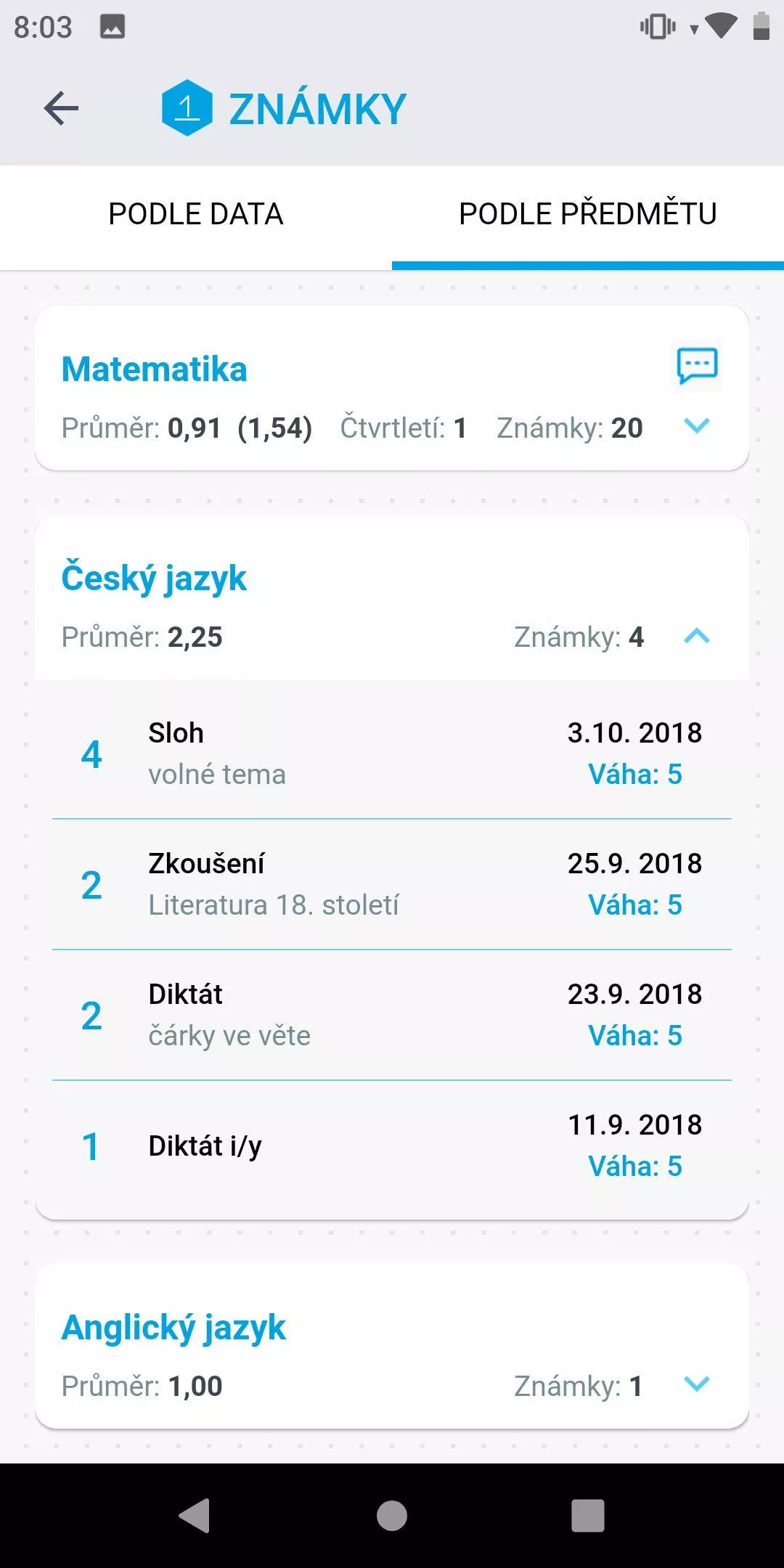The height and width of the screenshot is (1568, 784).
Task: Switch to the Podle data tab
Action: (x=196, y=214)
